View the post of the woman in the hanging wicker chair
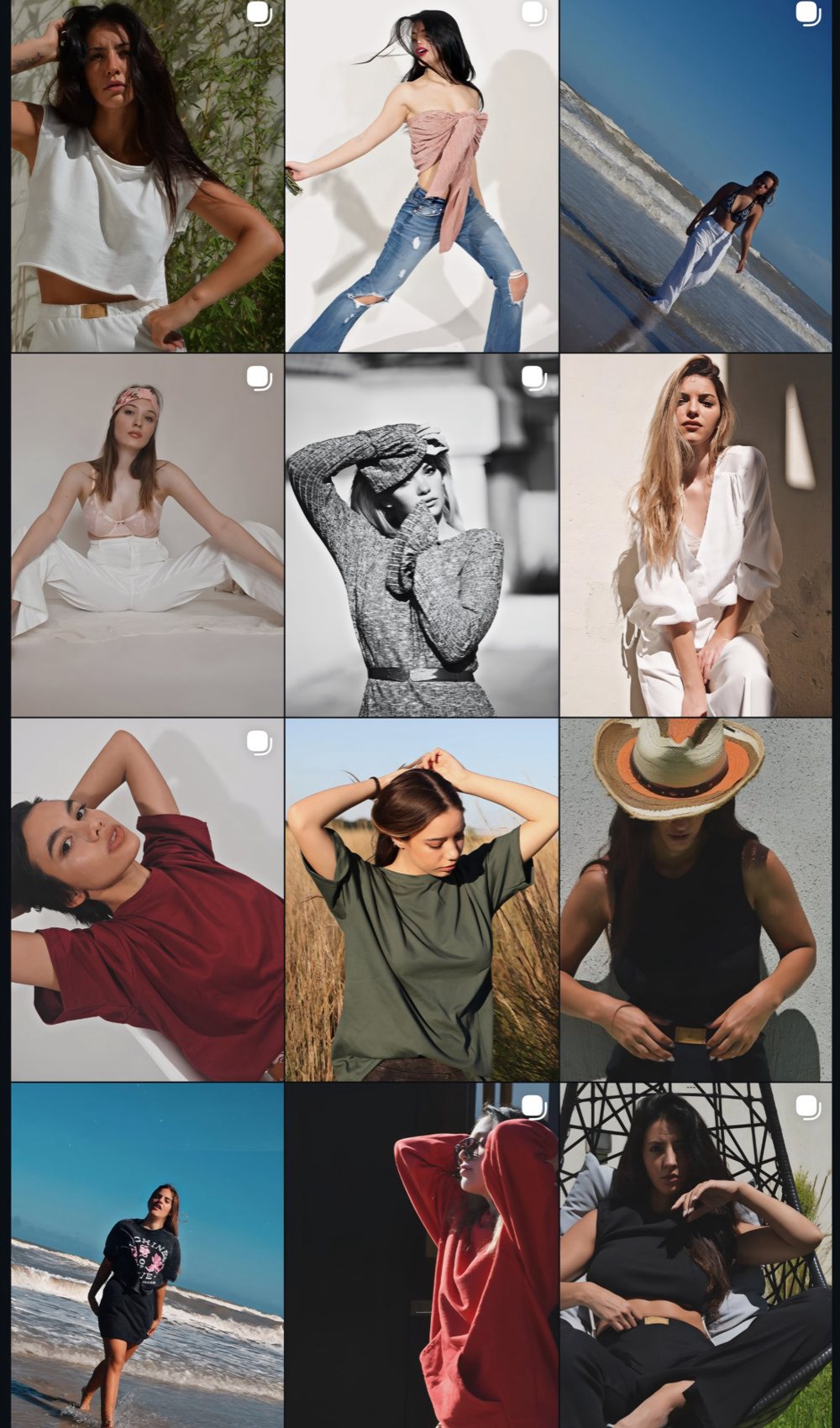Image resolution: width=840 pixels, height=1428 pixels. [696, 1256]
